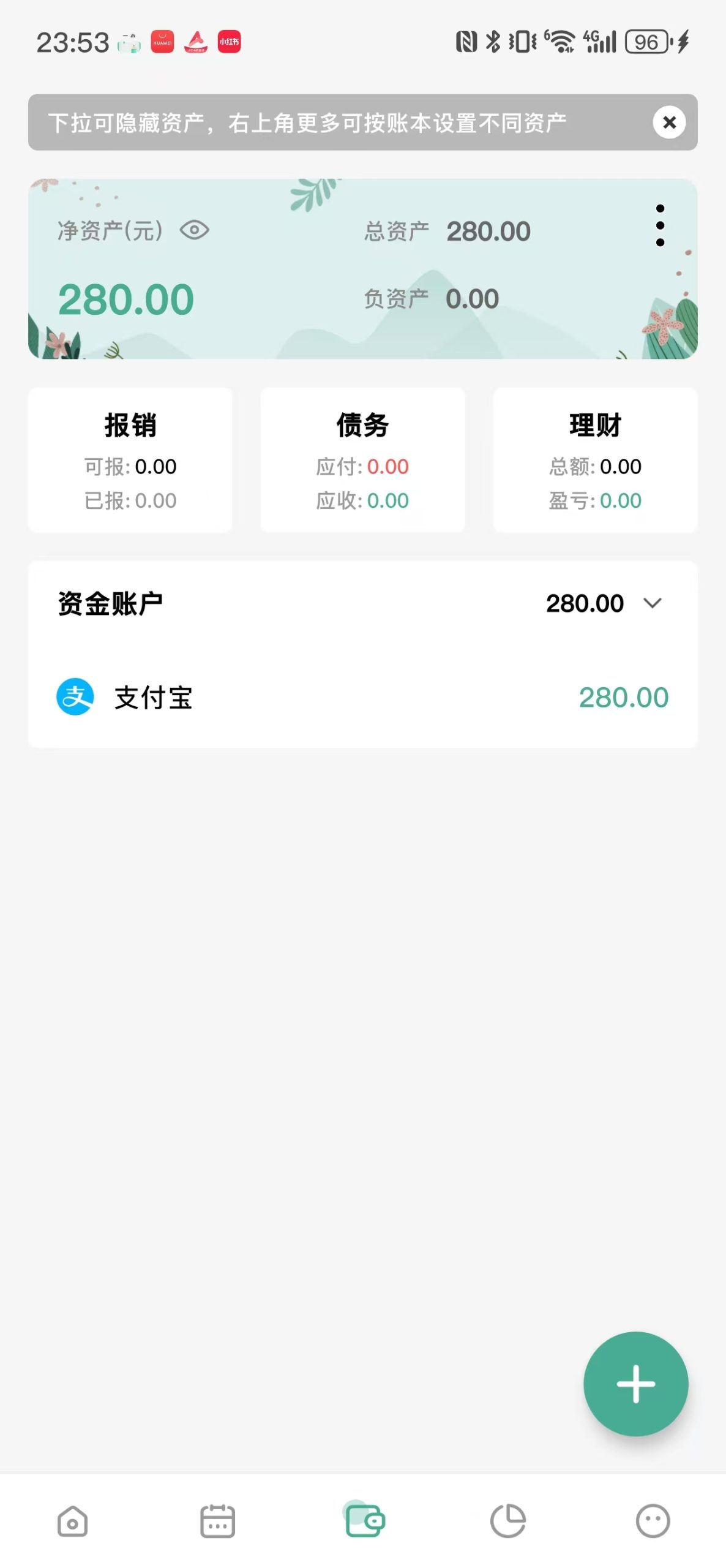Open the 债务 debt card

(x=362, y=459)
